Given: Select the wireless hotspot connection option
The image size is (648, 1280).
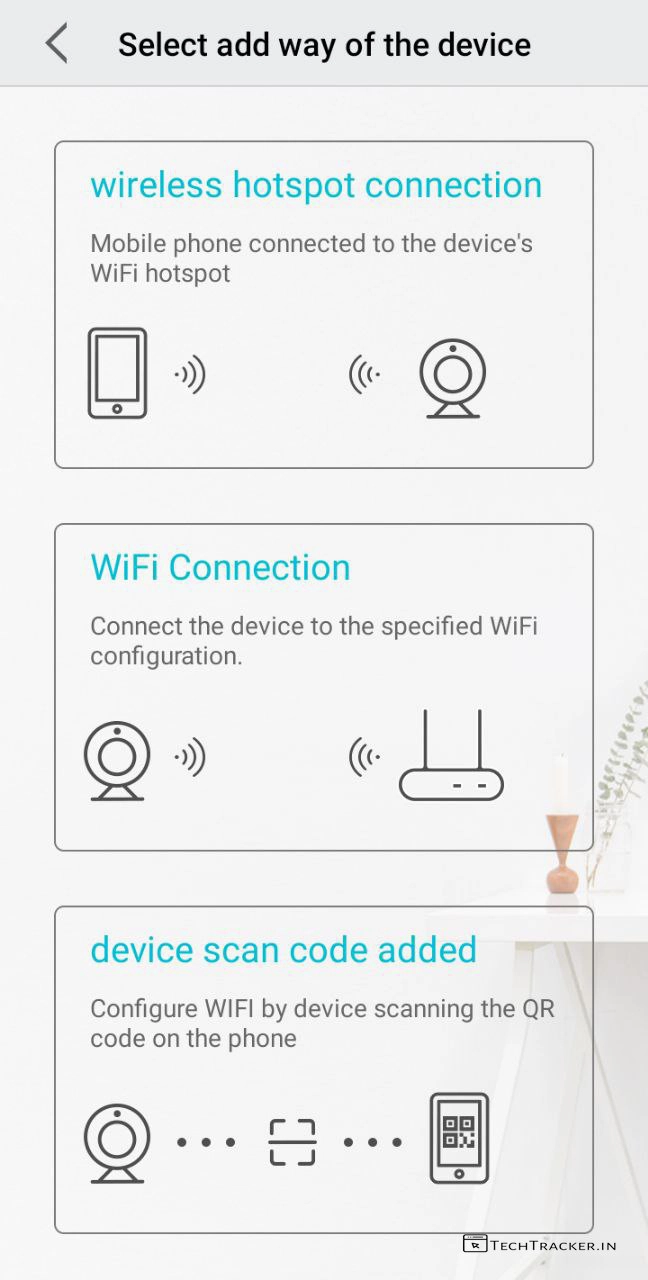Looking at the screenshot, I should (x=323, y=304).
